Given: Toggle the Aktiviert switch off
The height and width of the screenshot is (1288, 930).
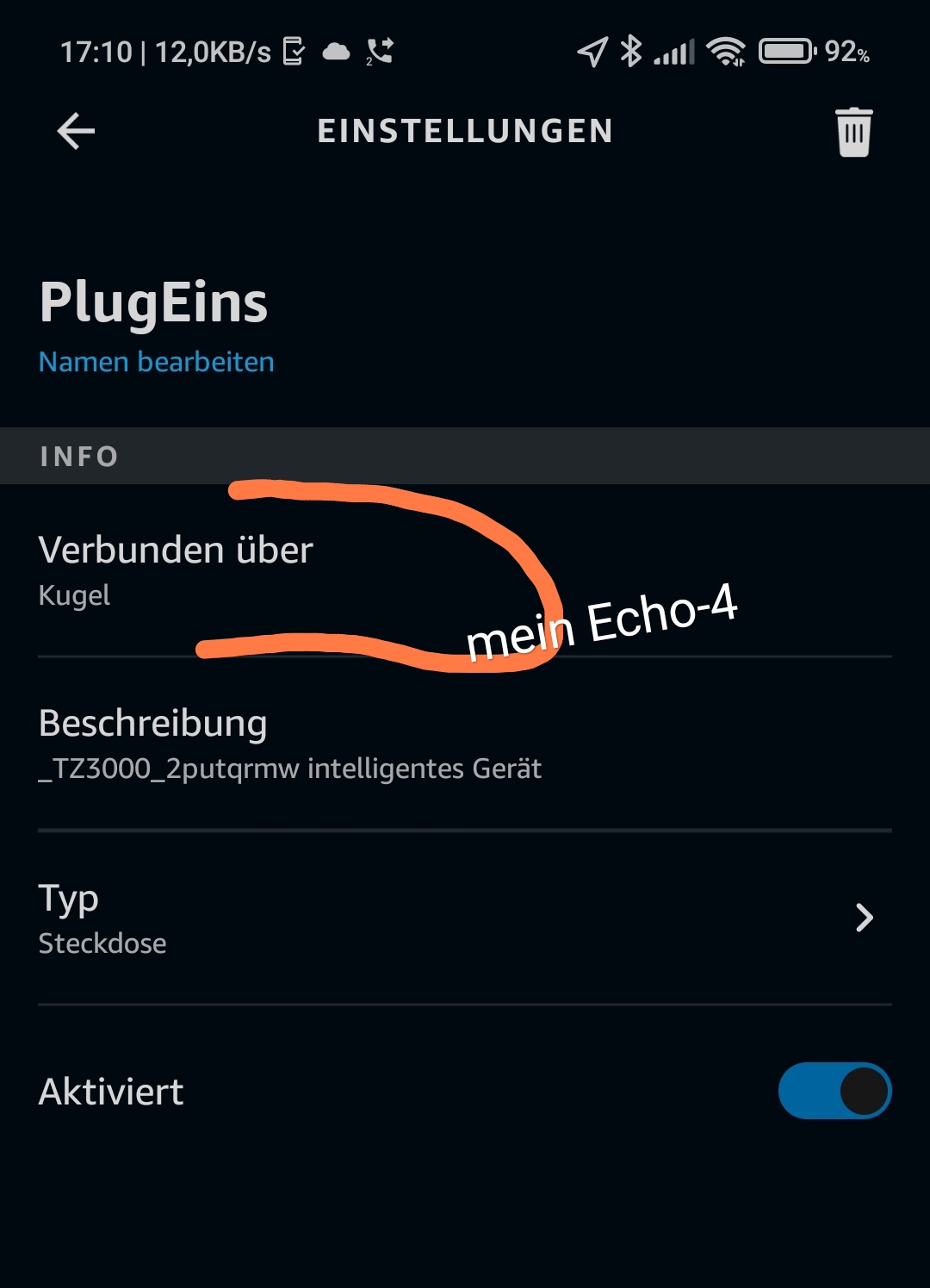Looking at the screenshot, I should [x=834, y=1091].
